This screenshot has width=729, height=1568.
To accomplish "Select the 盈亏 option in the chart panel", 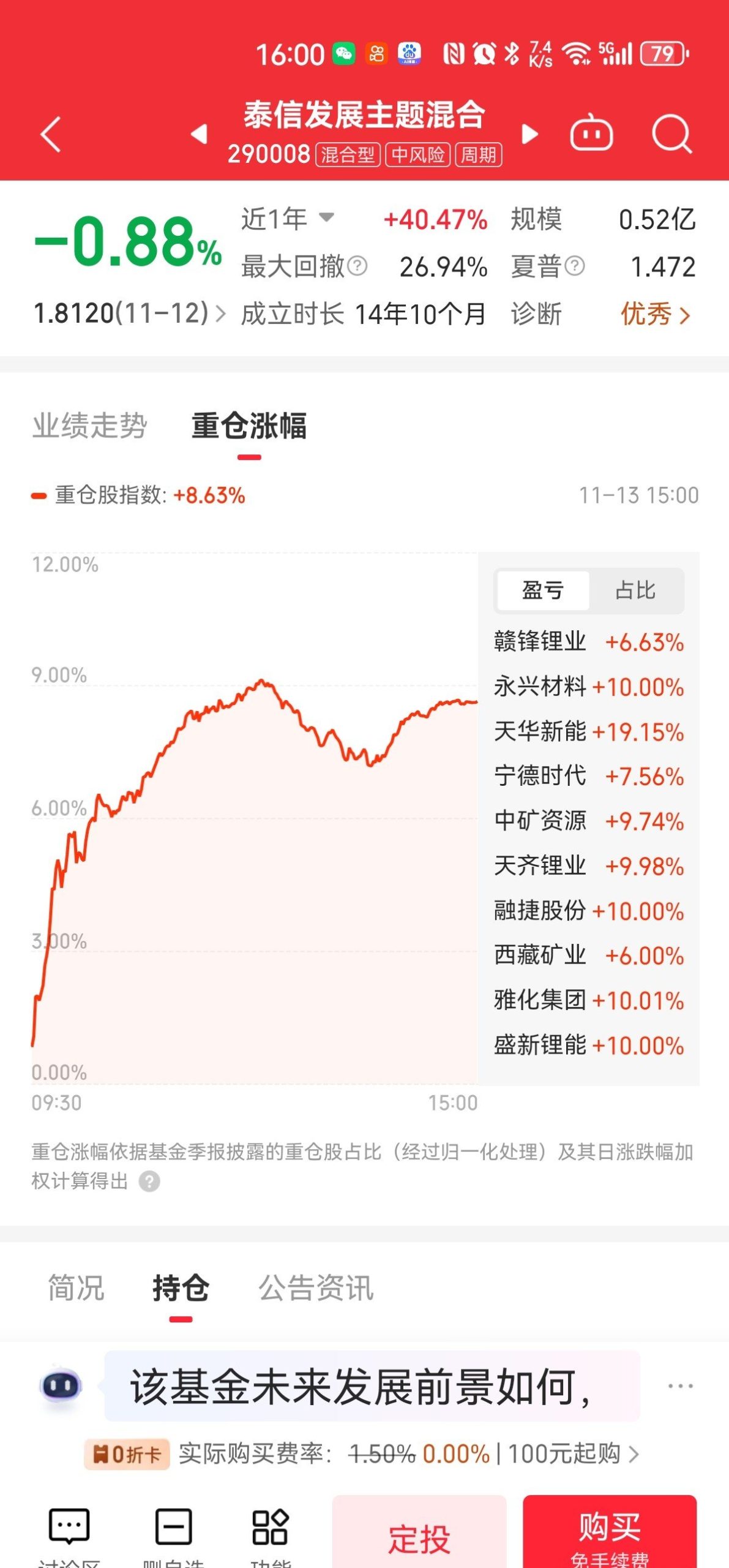I will [542, 590].
